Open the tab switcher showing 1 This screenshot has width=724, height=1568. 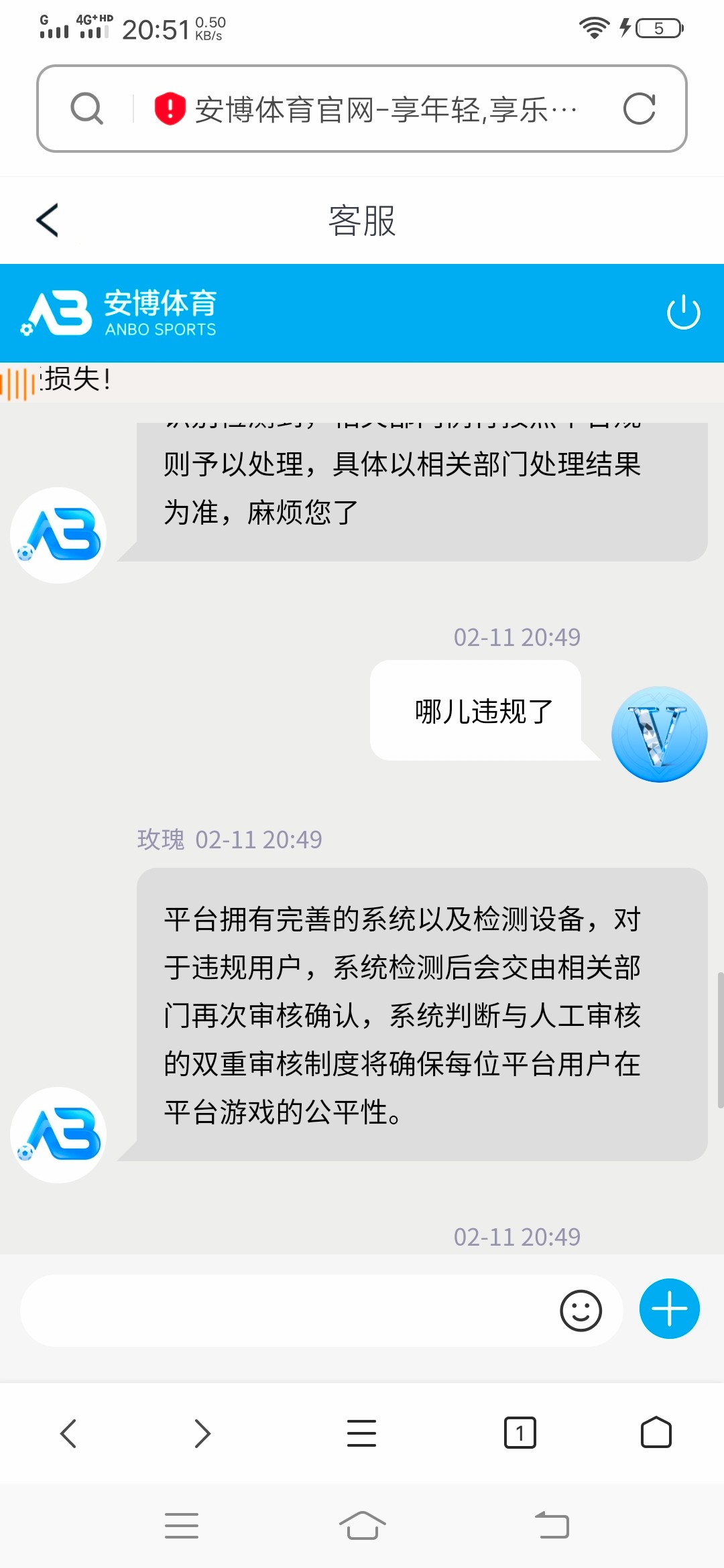click(x=522, y=1432)
